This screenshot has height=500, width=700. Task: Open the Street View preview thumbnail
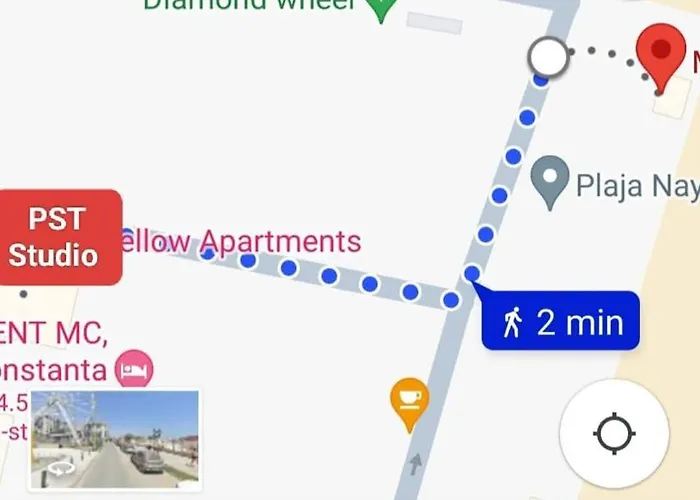click(x=115, y=439)
